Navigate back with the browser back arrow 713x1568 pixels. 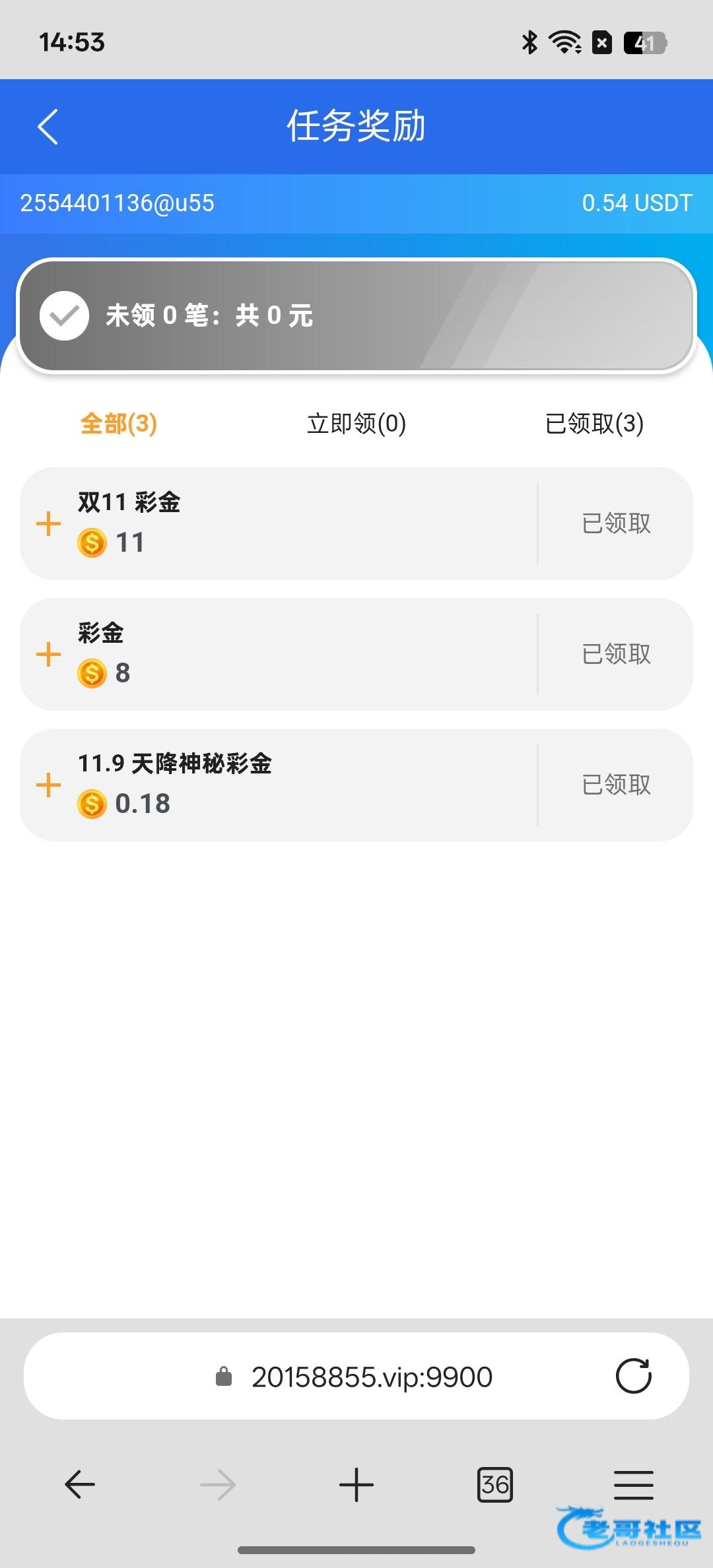[80, 1485]
